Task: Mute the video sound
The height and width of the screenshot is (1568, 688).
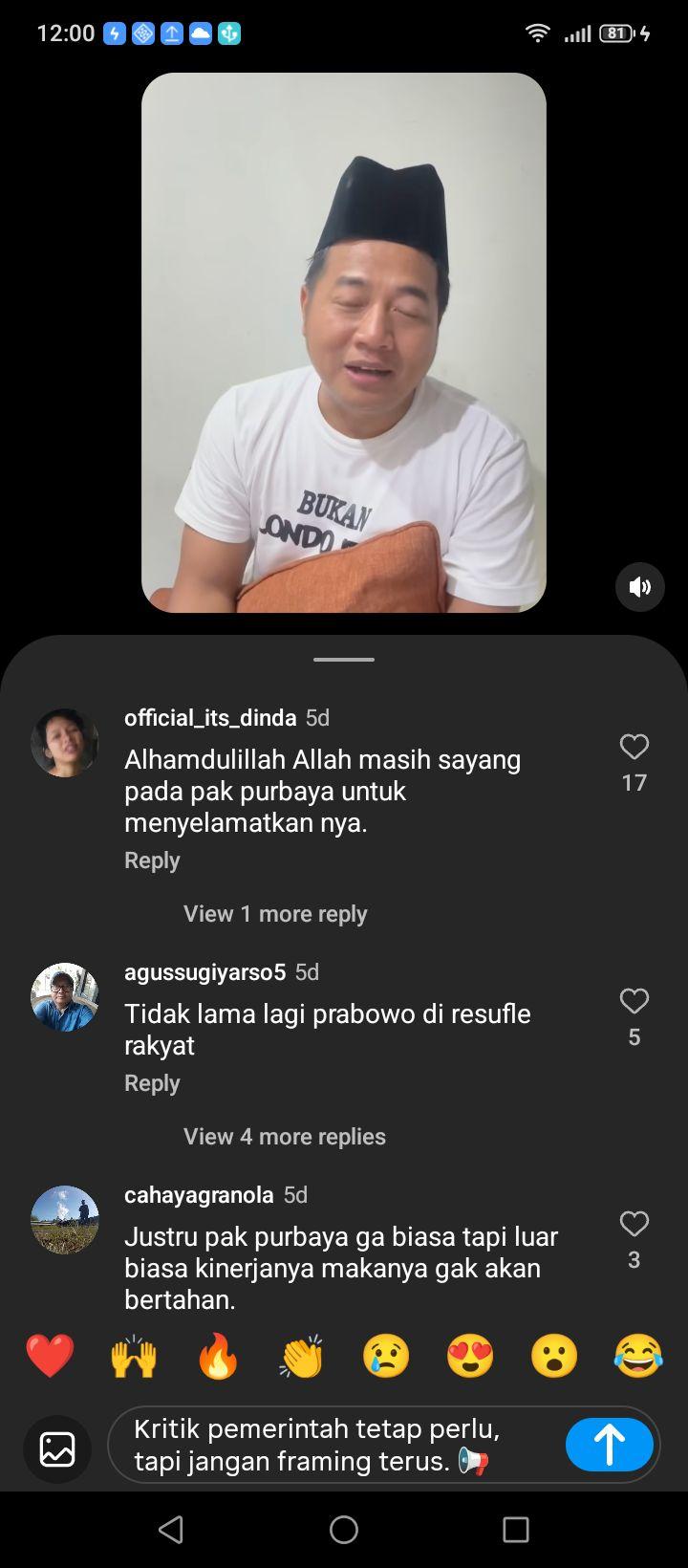Action: tap(639, 587)
